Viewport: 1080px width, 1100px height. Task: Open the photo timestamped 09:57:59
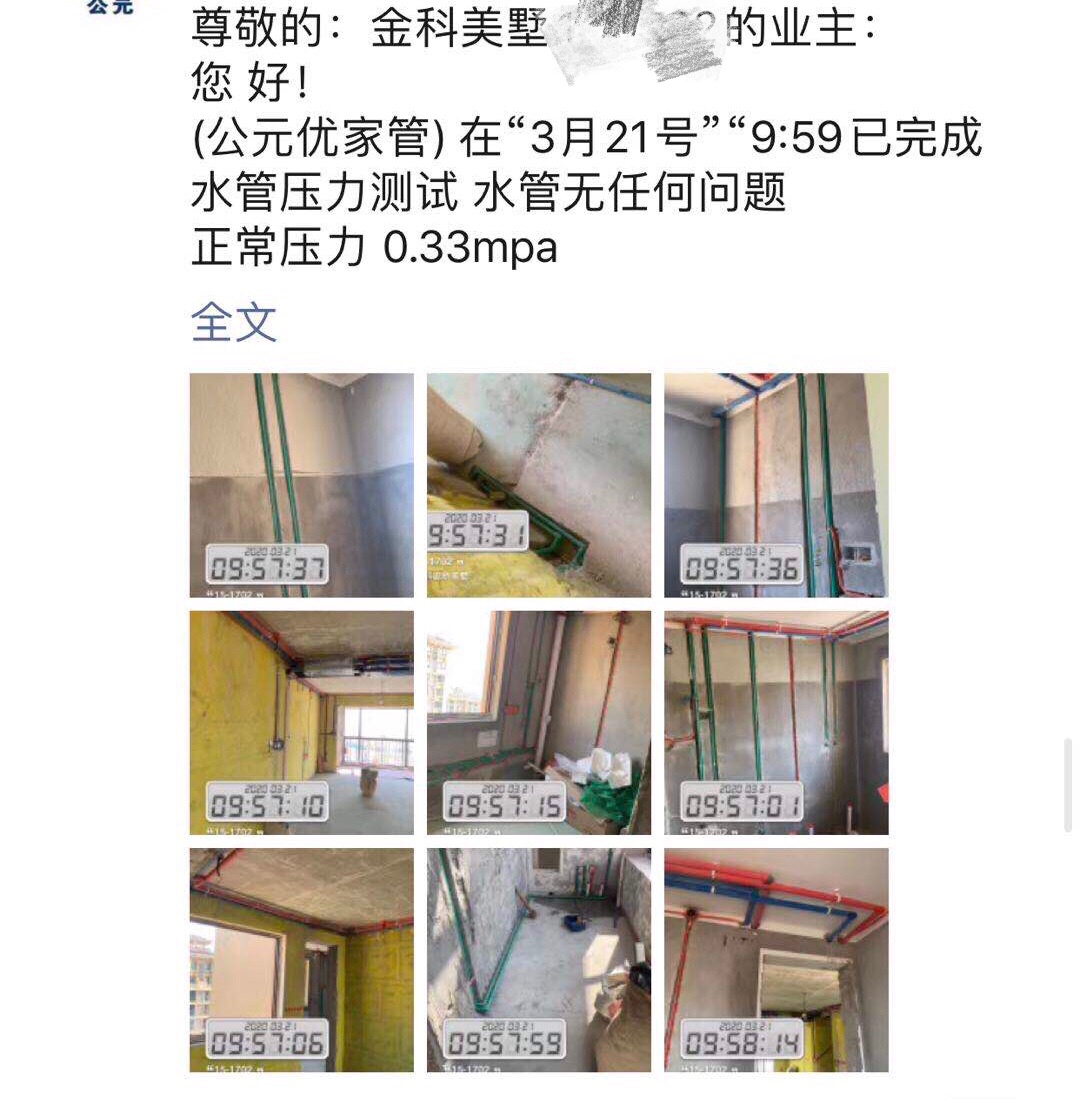point(538,960)
